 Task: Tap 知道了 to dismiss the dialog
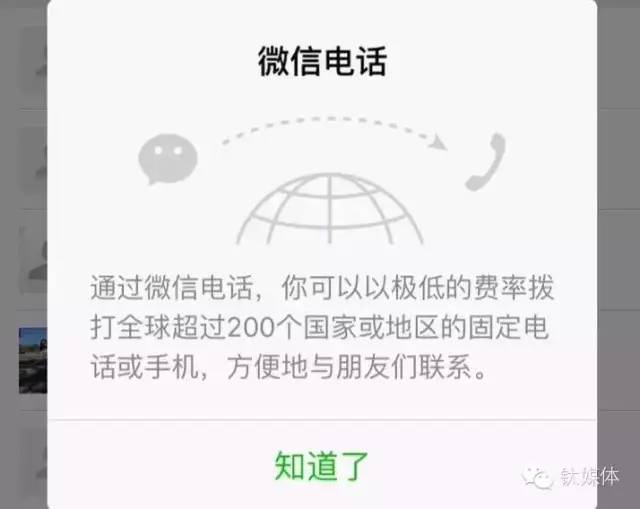pyautogui.click(x=322, y=465)
